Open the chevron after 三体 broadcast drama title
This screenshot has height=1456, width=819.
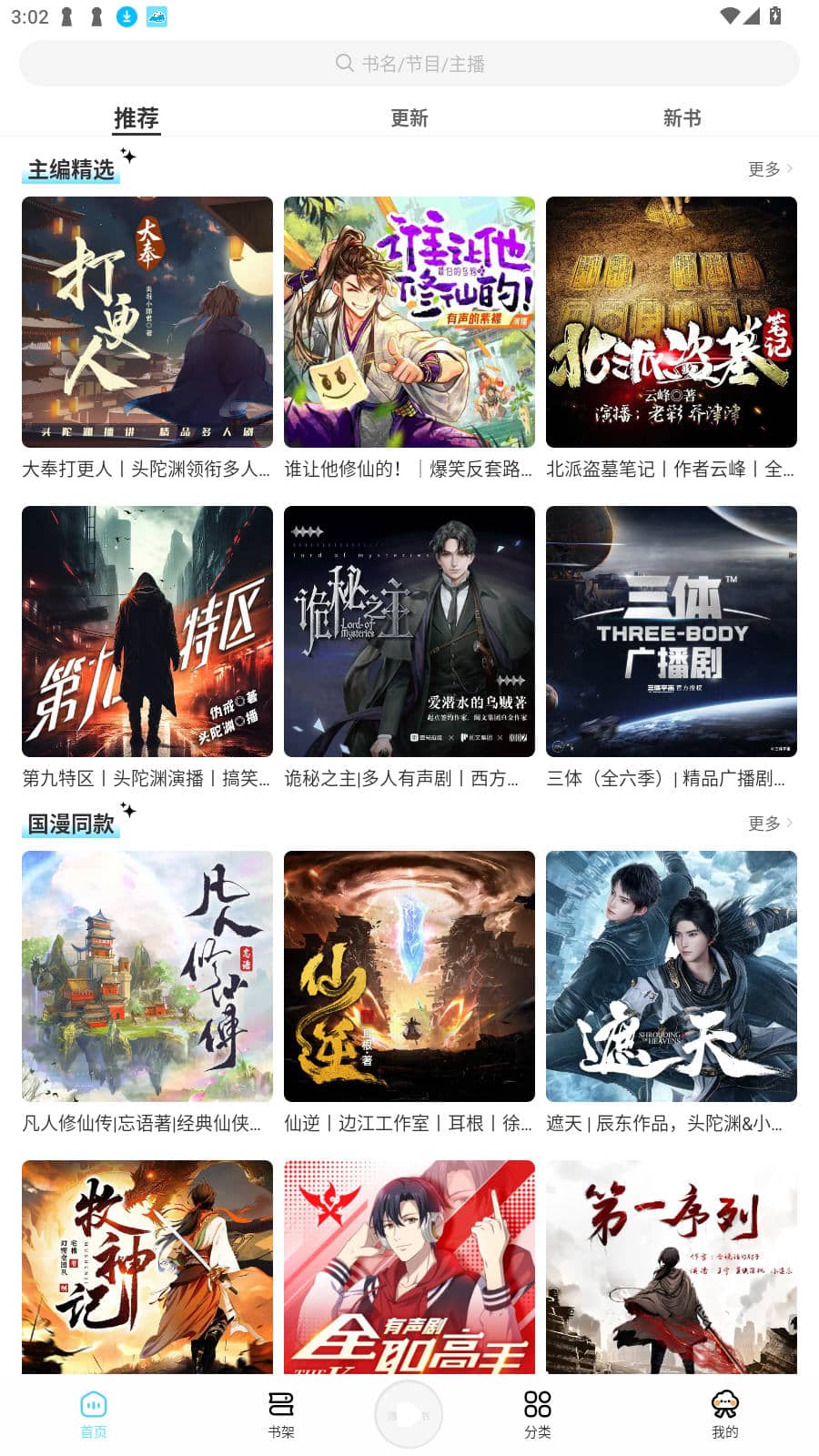tap(790, 779)
